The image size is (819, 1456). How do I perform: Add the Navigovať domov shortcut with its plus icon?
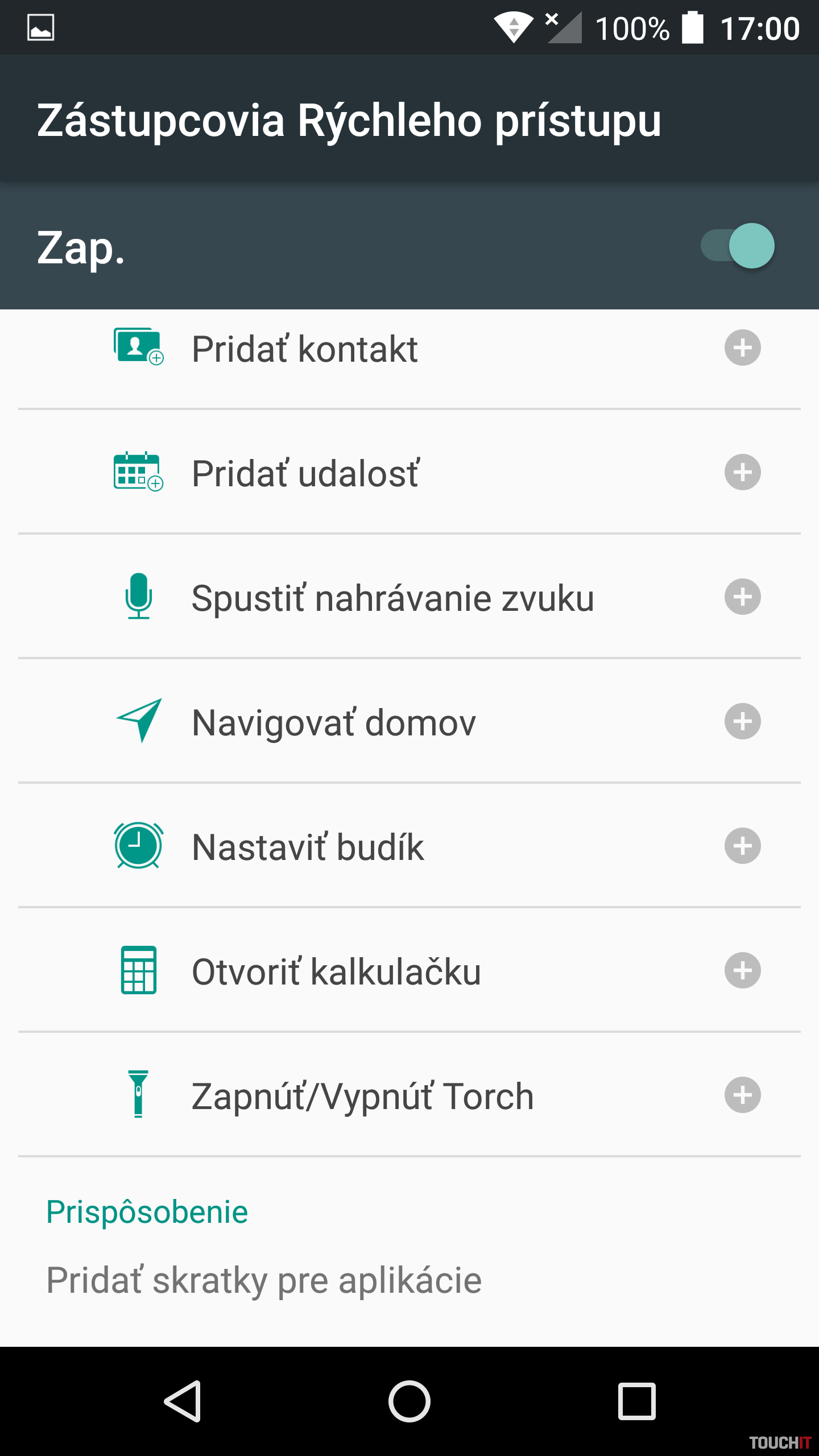[x=742, y=721]
